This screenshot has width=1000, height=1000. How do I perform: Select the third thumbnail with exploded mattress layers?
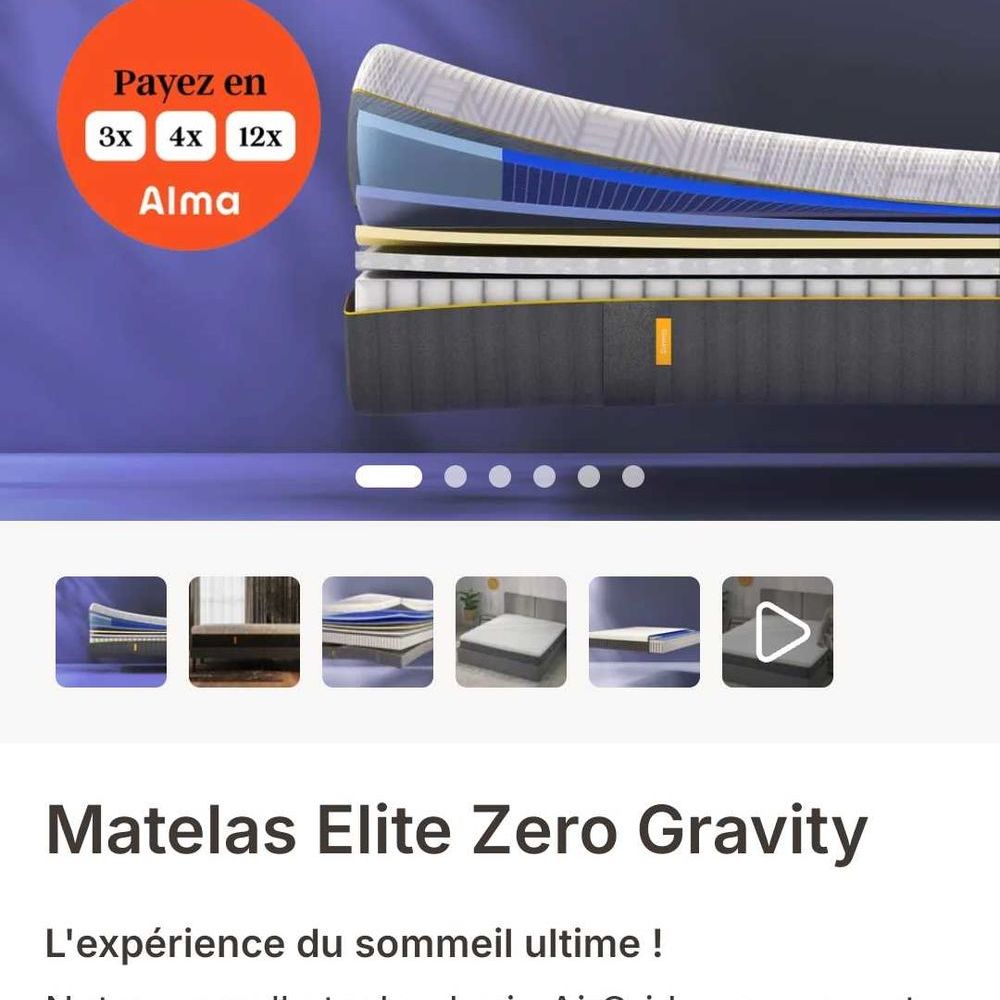pos(378,632)
